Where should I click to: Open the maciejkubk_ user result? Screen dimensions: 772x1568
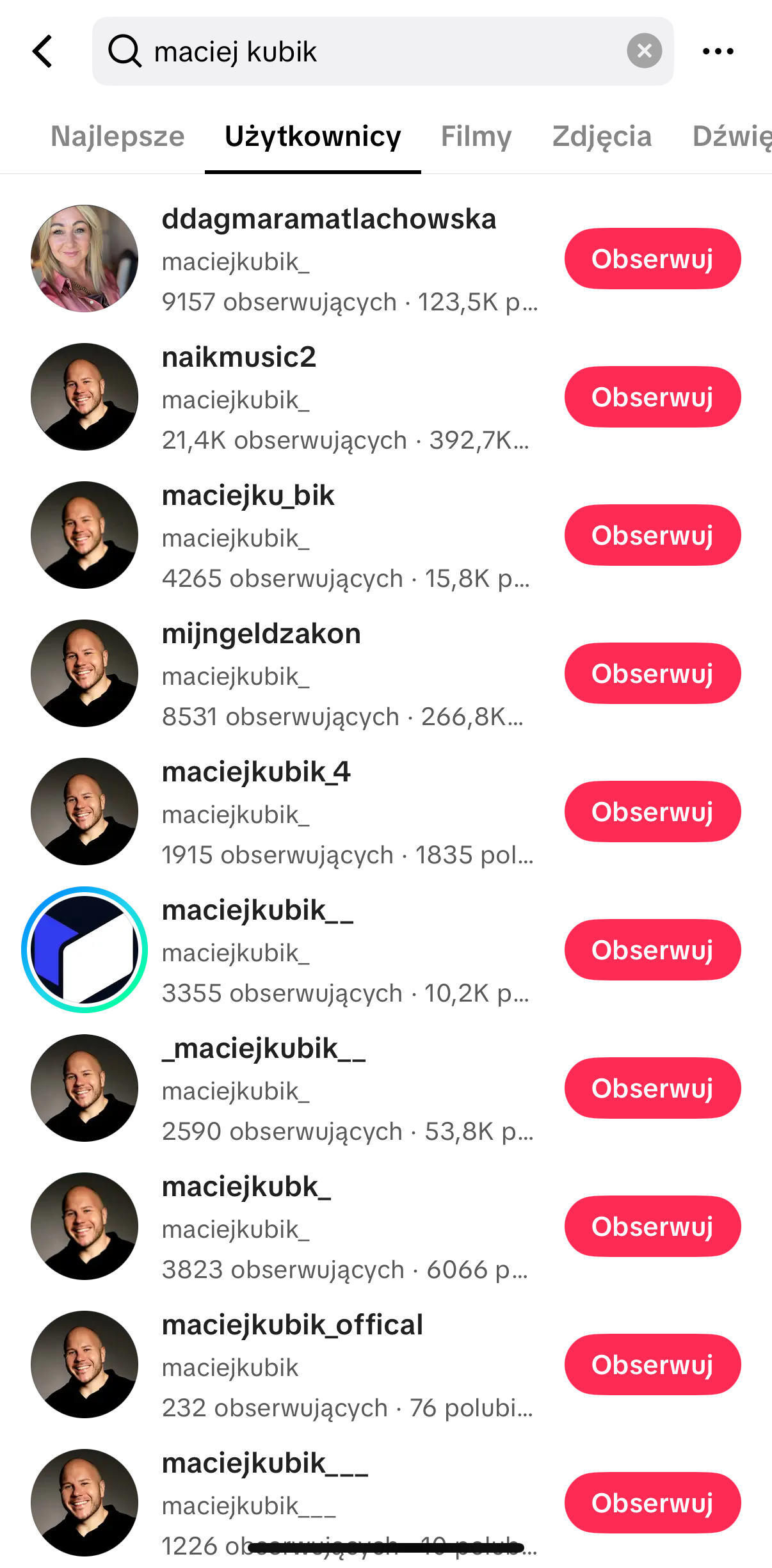[x=346, y=1227]
